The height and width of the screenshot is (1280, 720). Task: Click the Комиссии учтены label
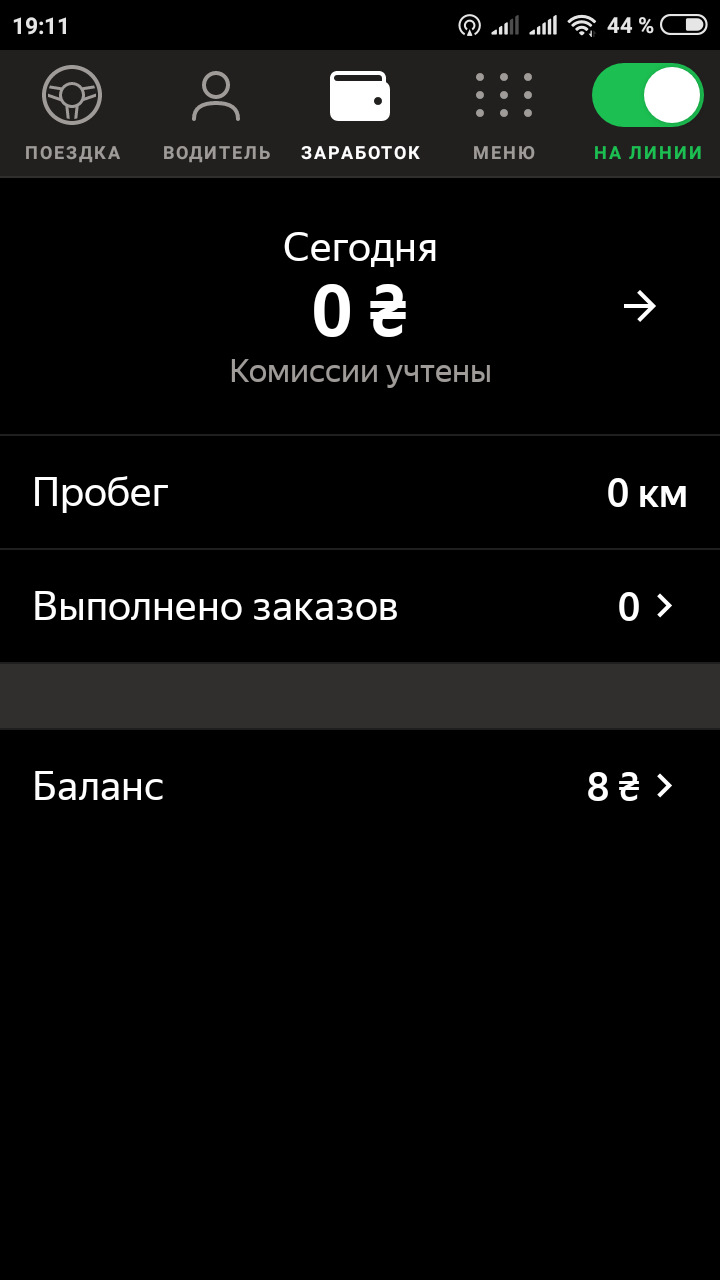click(360, 370)
